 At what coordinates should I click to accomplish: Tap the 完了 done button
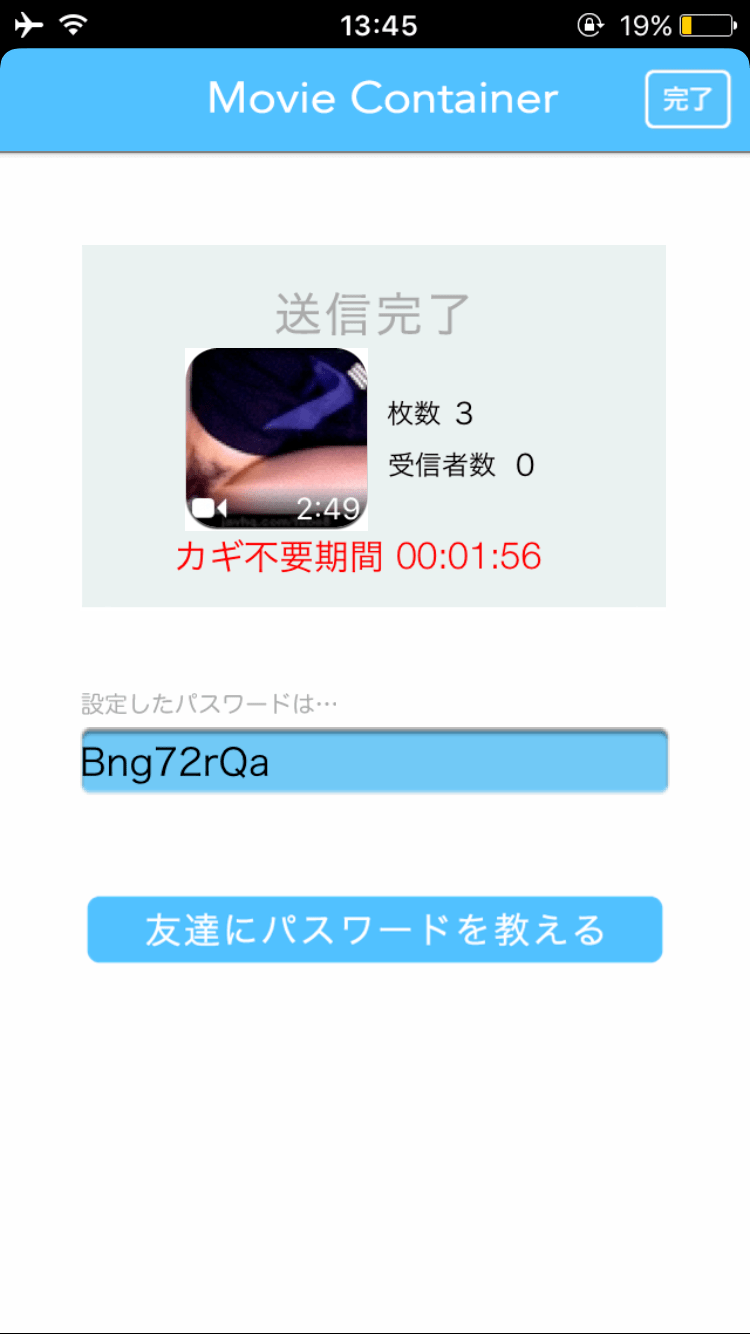(x=688, y=99)
